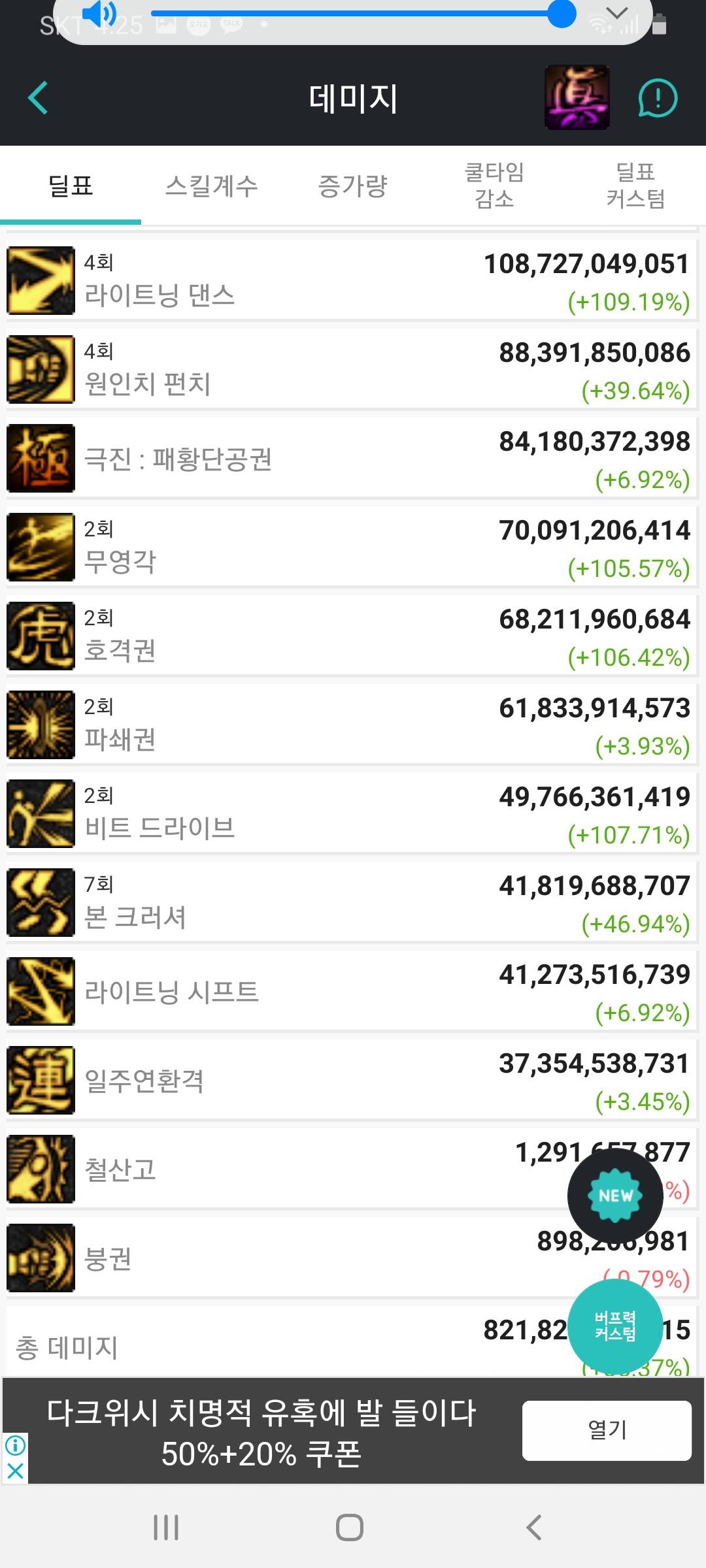Adjust the volume slider handle

(561, 13)
